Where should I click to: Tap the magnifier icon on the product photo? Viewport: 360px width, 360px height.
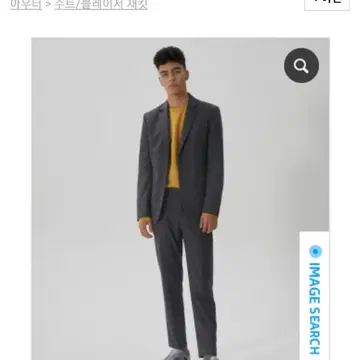click(x=301, y=65)
